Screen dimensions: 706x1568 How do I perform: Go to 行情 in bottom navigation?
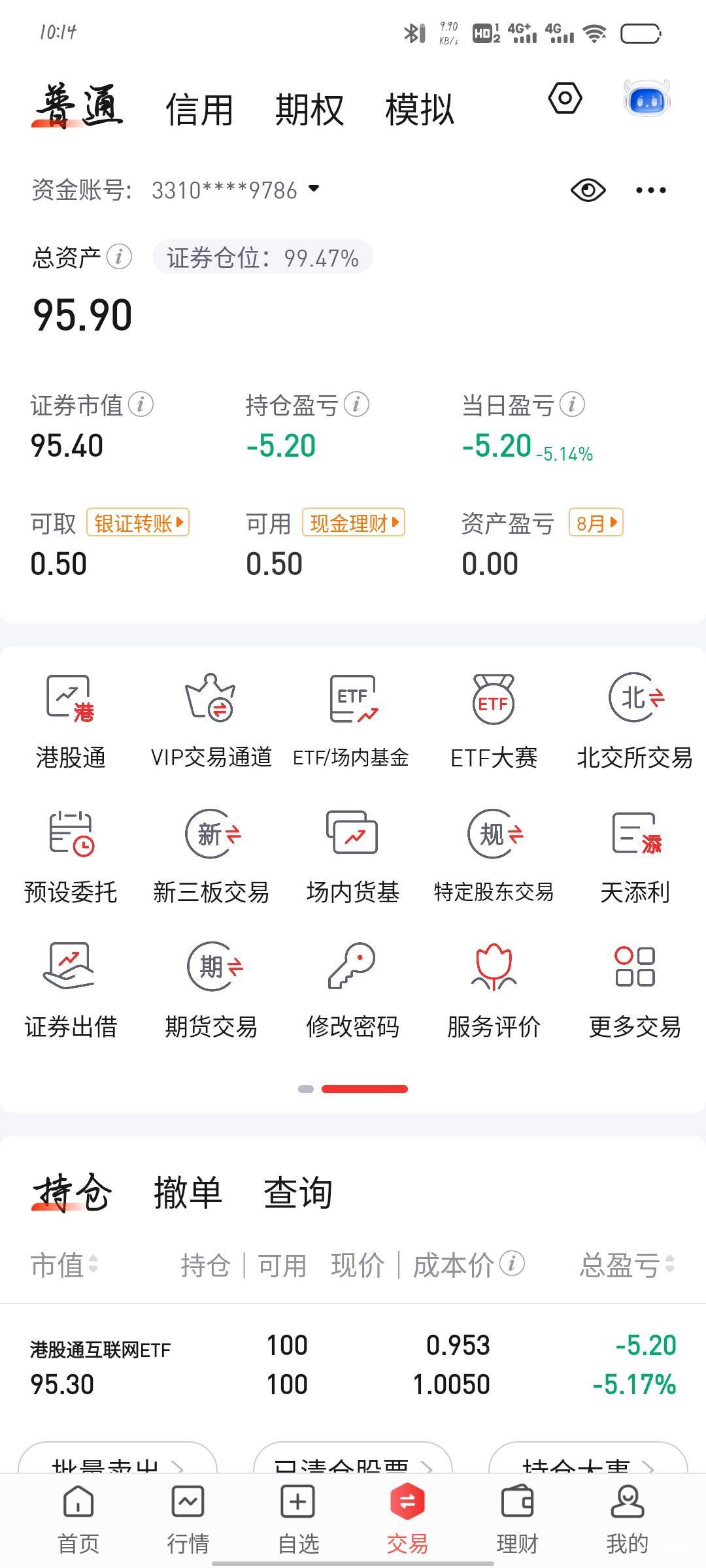pos(188,1520)
